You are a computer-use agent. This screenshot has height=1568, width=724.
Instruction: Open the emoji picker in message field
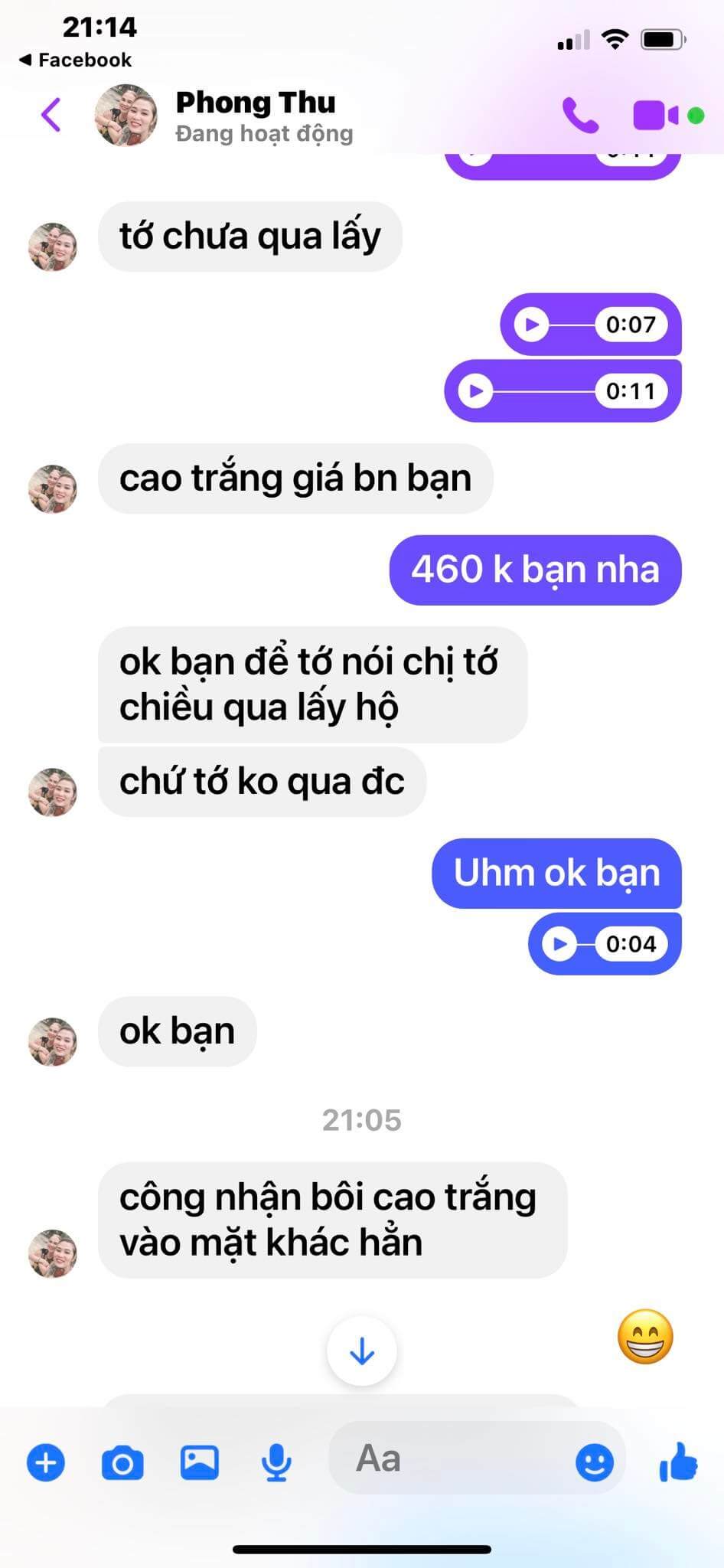(x=595, y=1463)
